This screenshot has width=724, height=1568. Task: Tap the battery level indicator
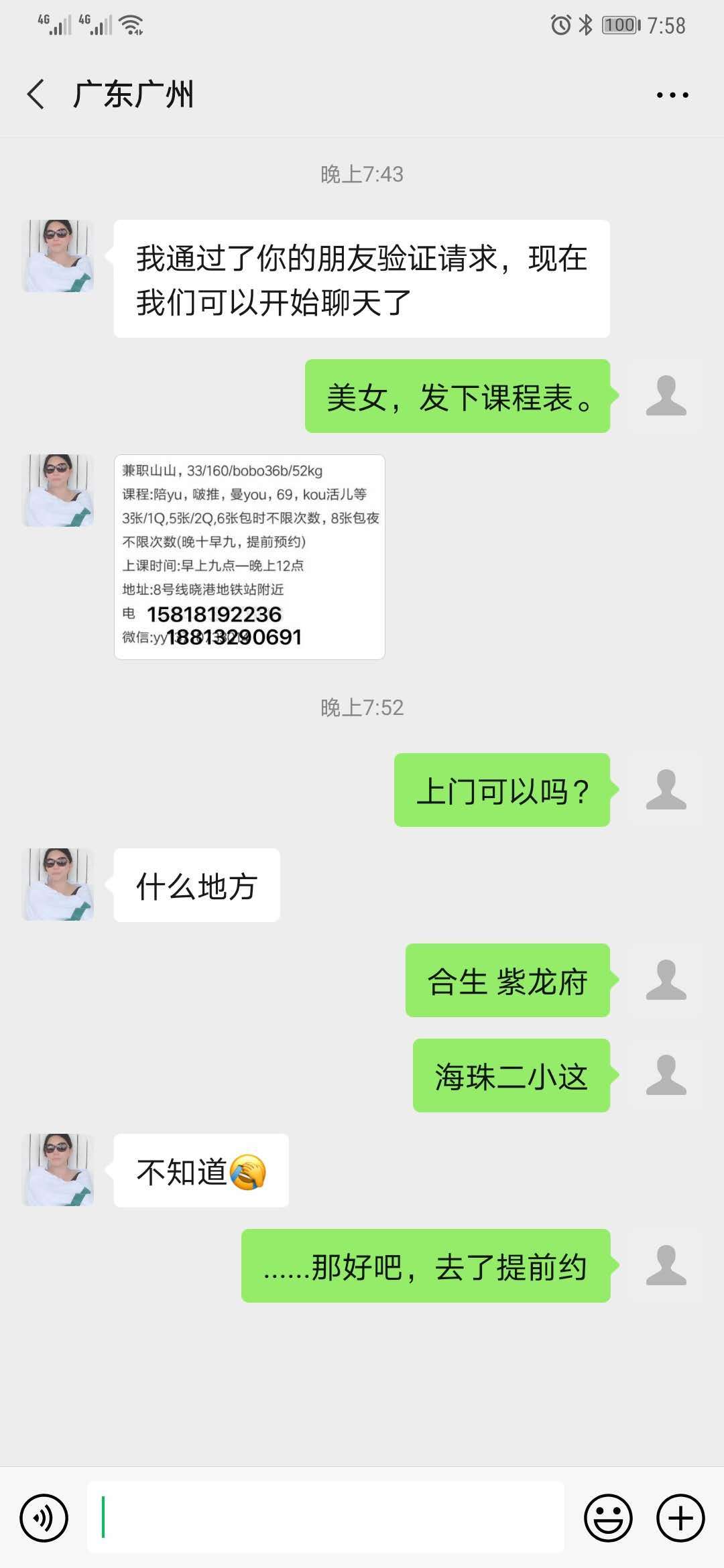click(x=620, y=23)
